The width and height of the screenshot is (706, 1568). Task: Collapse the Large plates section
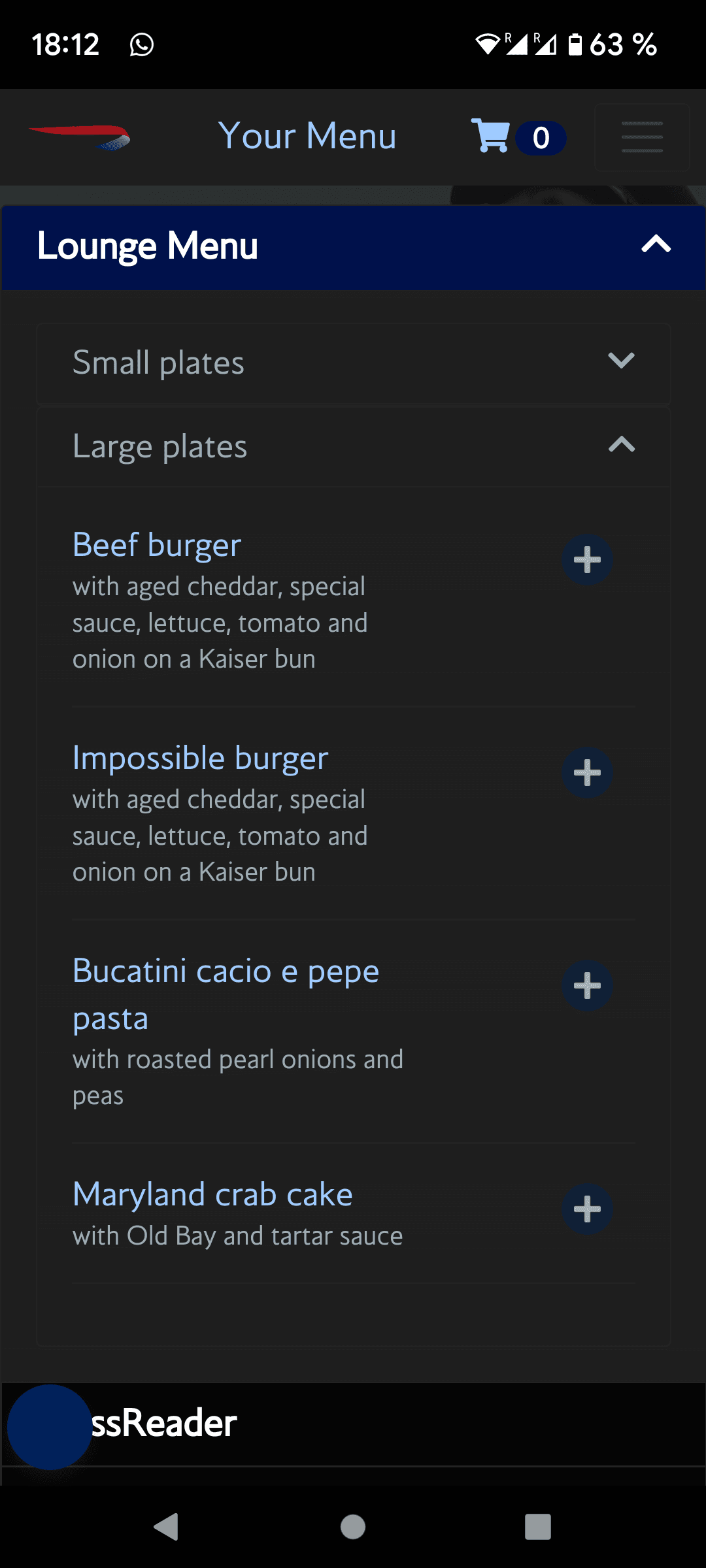pyautogui.click(x=620, y=446)
